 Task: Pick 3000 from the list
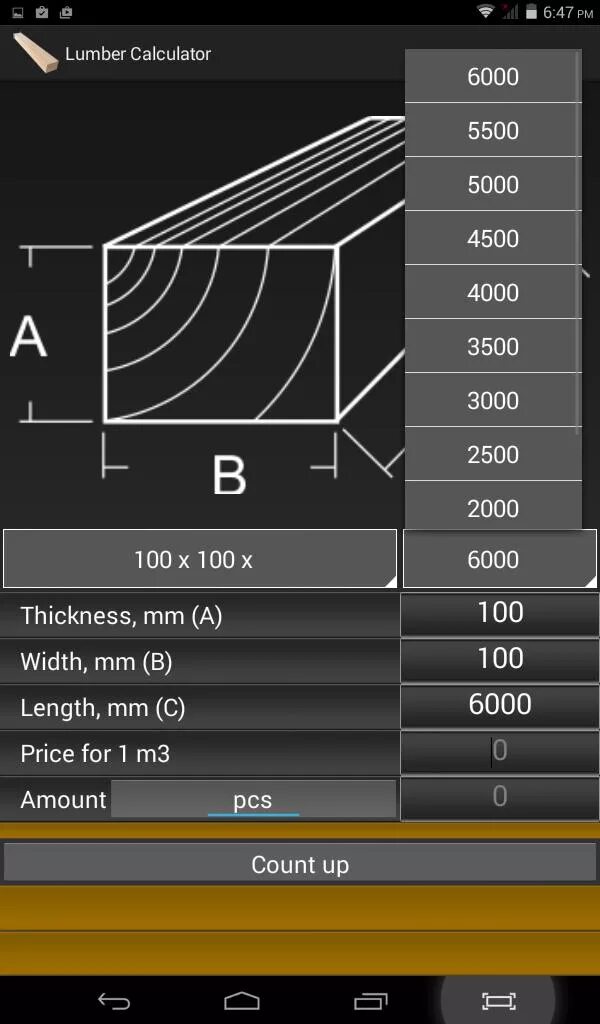[493, 400]
